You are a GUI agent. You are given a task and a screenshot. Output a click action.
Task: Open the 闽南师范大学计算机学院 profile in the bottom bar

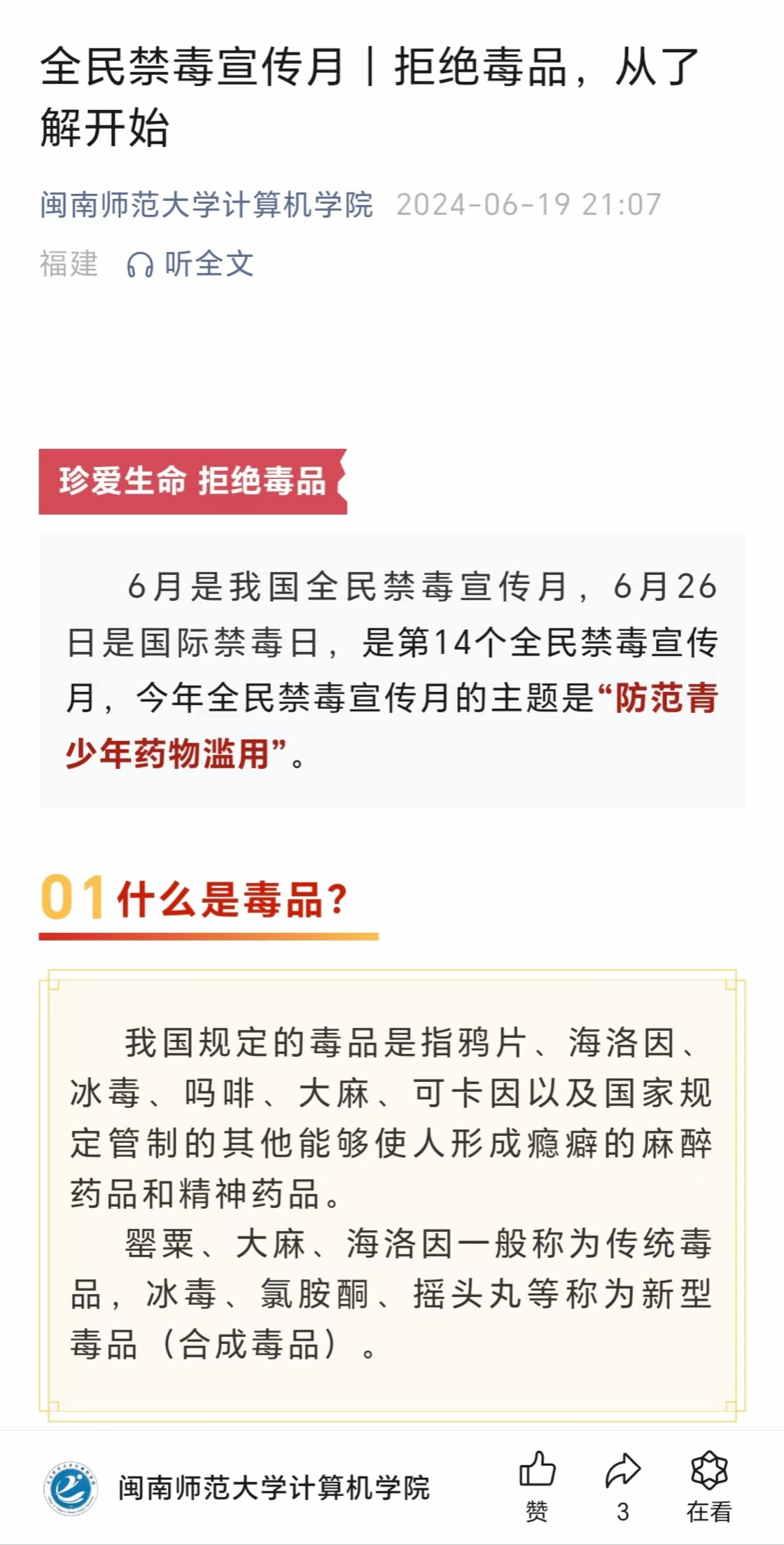point(273,1488)
